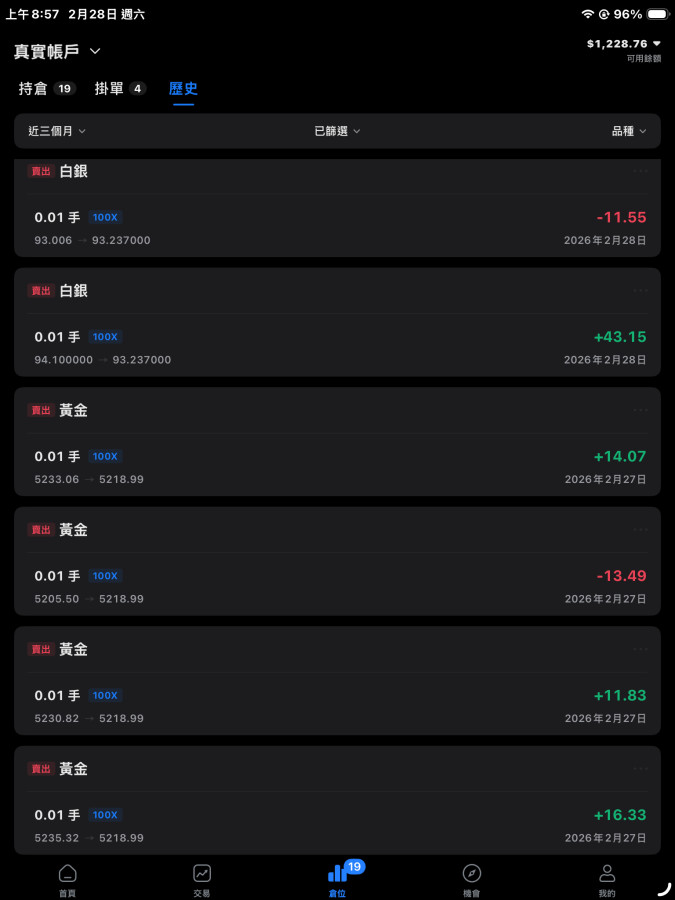675x900 pixels.
Task: Open the 白銀 trade with +43.15 profit
Action: click(x=337, y=337)
